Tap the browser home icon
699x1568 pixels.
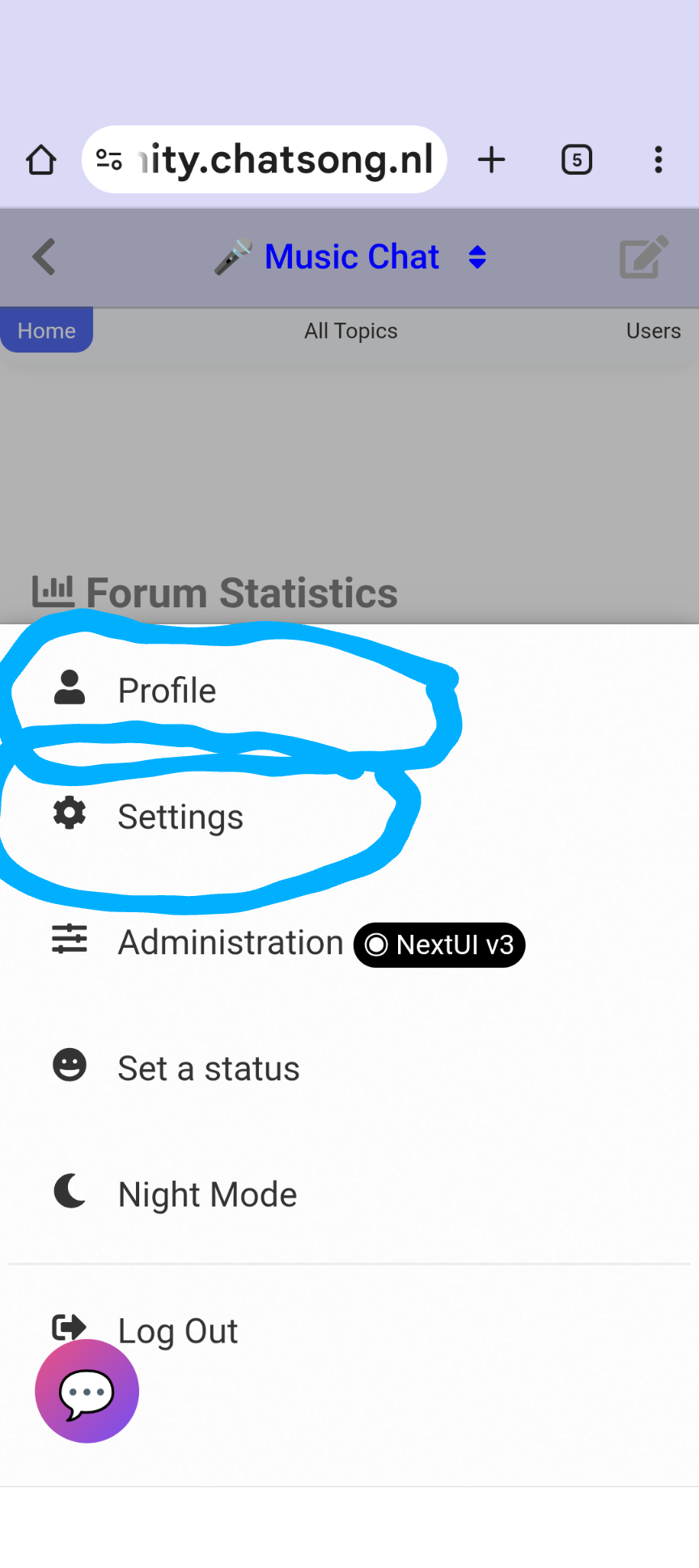tap(41, 160)
